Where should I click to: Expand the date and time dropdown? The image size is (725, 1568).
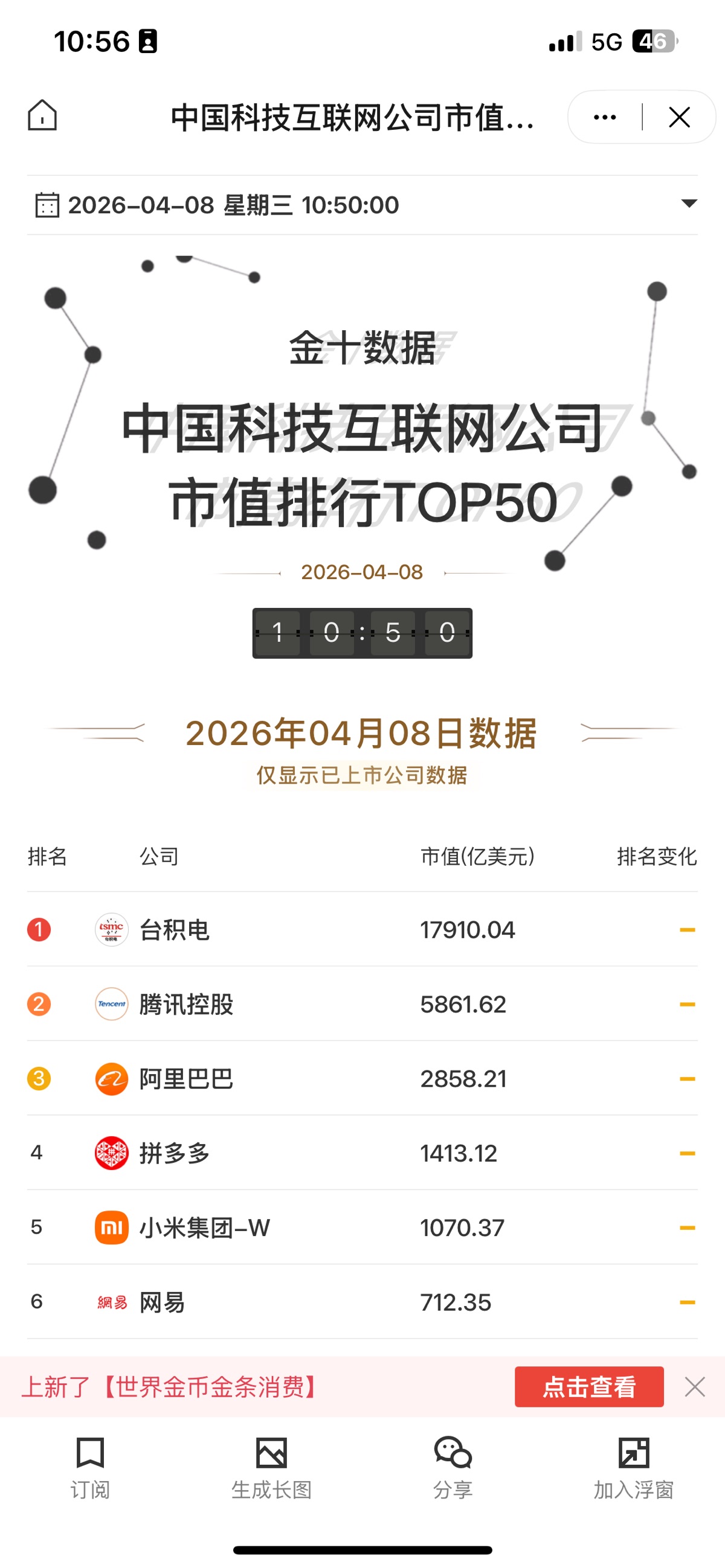[688, 204]
